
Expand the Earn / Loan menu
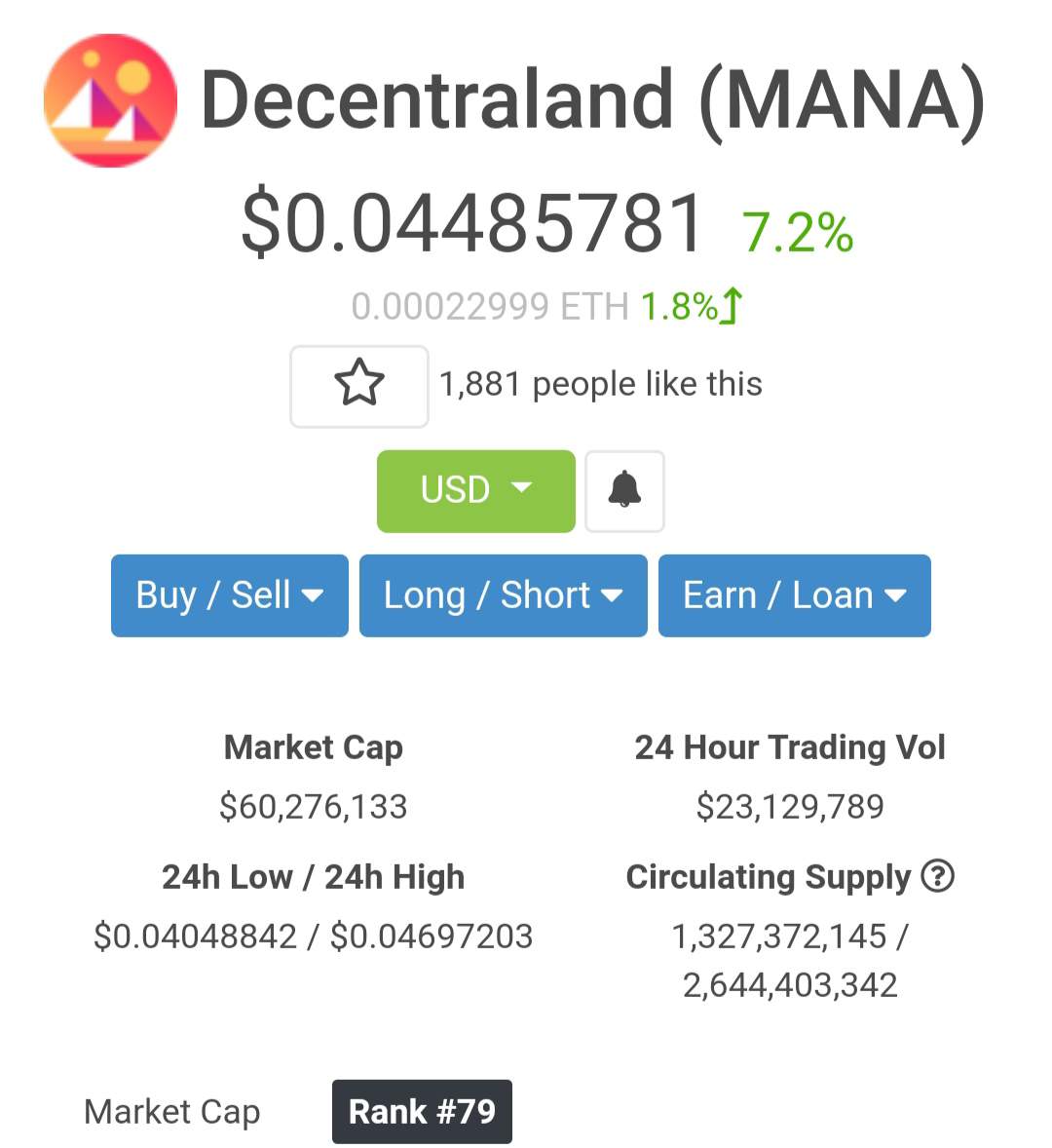pos(794,595)
